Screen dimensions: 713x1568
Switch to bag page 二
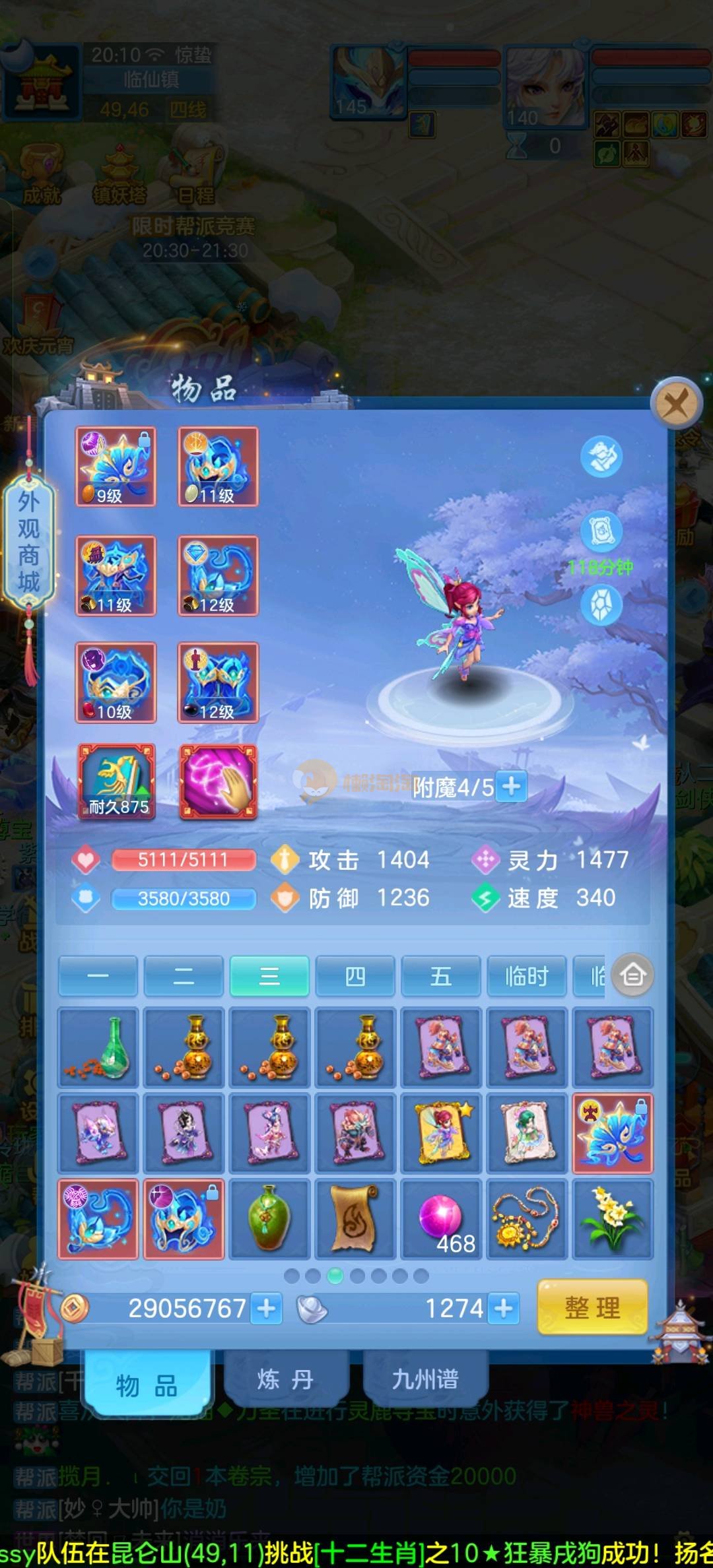pos(184,976)
